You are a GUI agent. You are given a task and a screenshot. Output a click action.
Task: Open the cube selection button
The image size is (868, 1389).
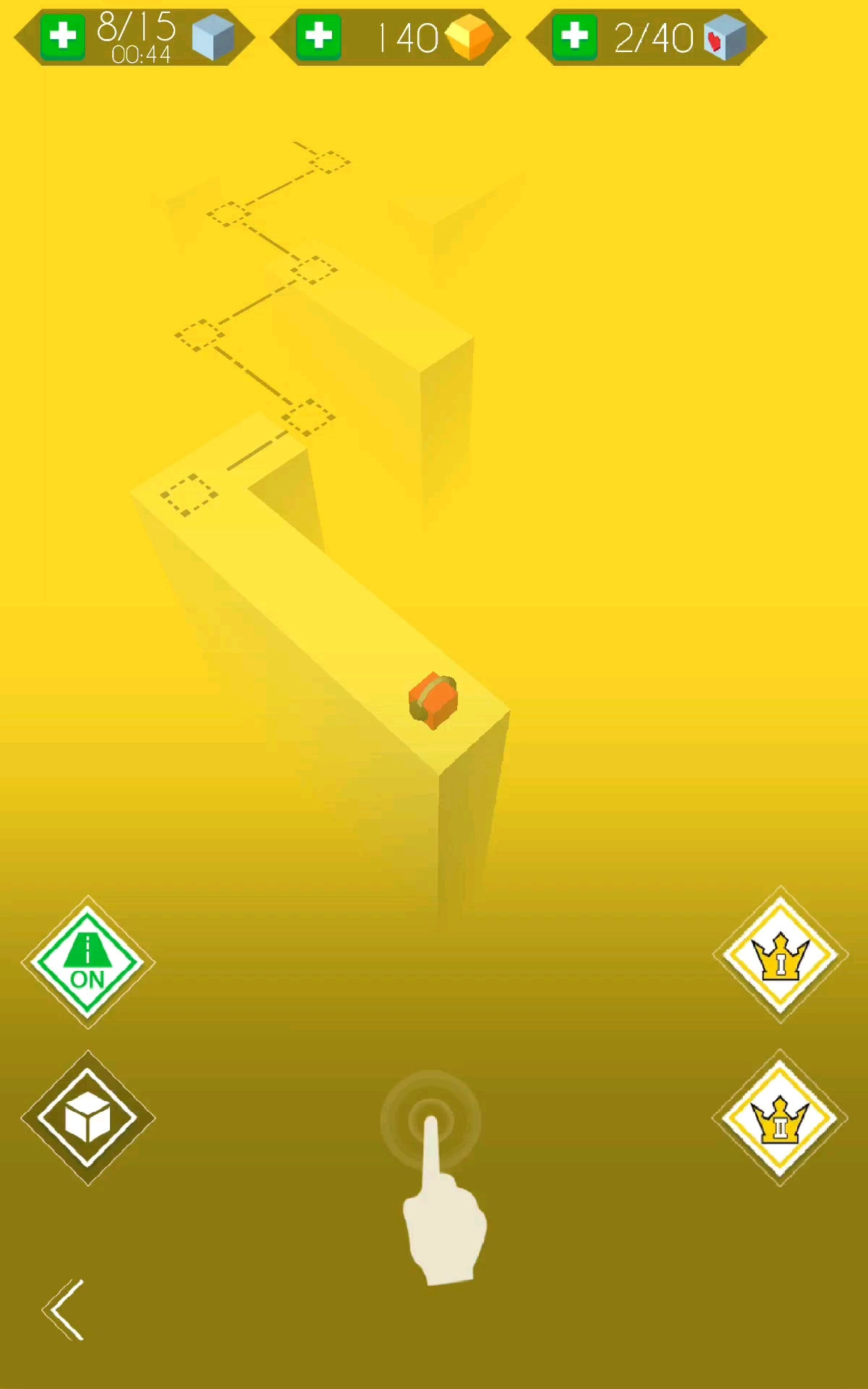tap(88, 1118)
